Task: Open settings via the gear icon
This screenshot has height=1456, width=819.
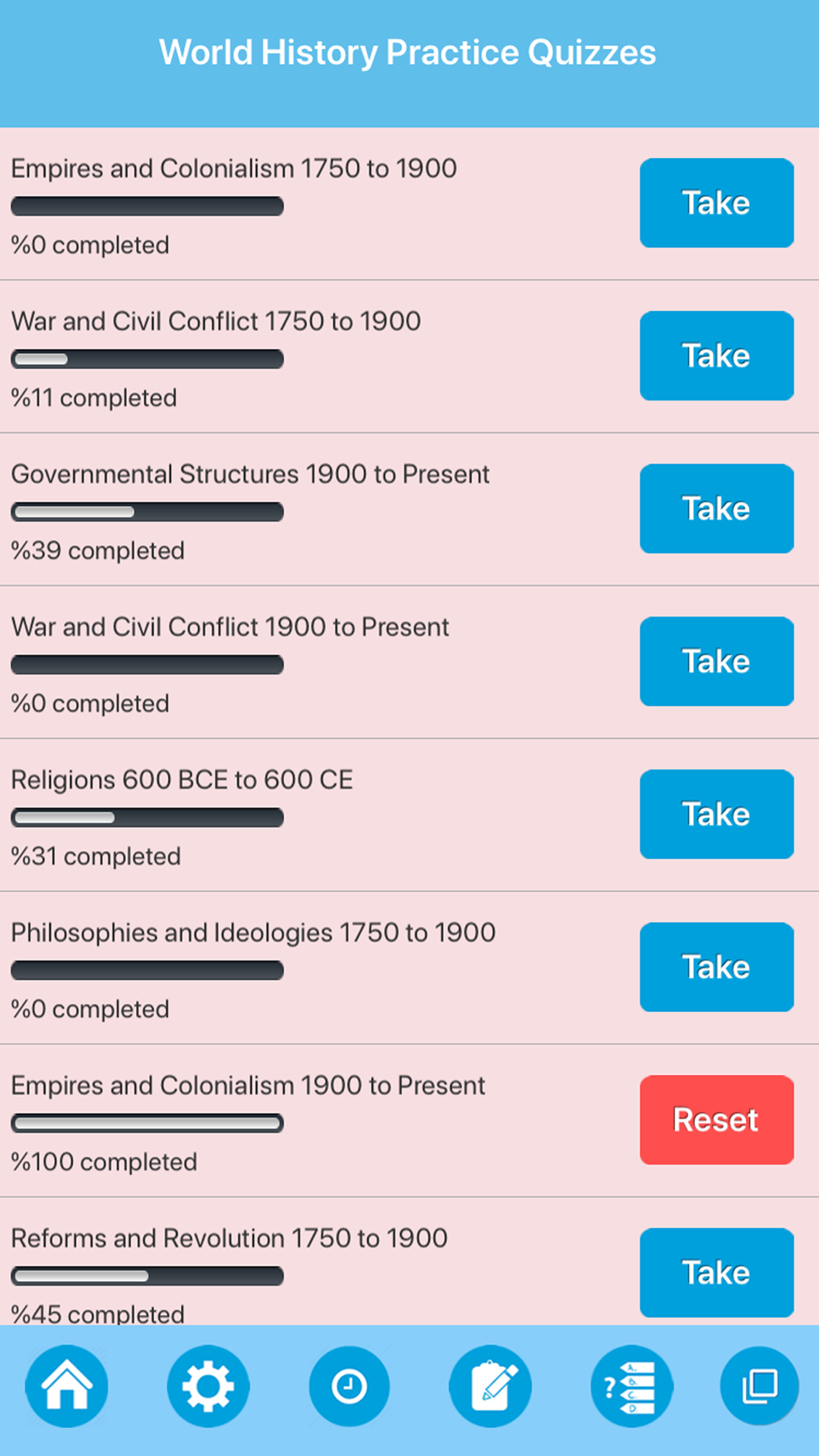Action: 208,1386
